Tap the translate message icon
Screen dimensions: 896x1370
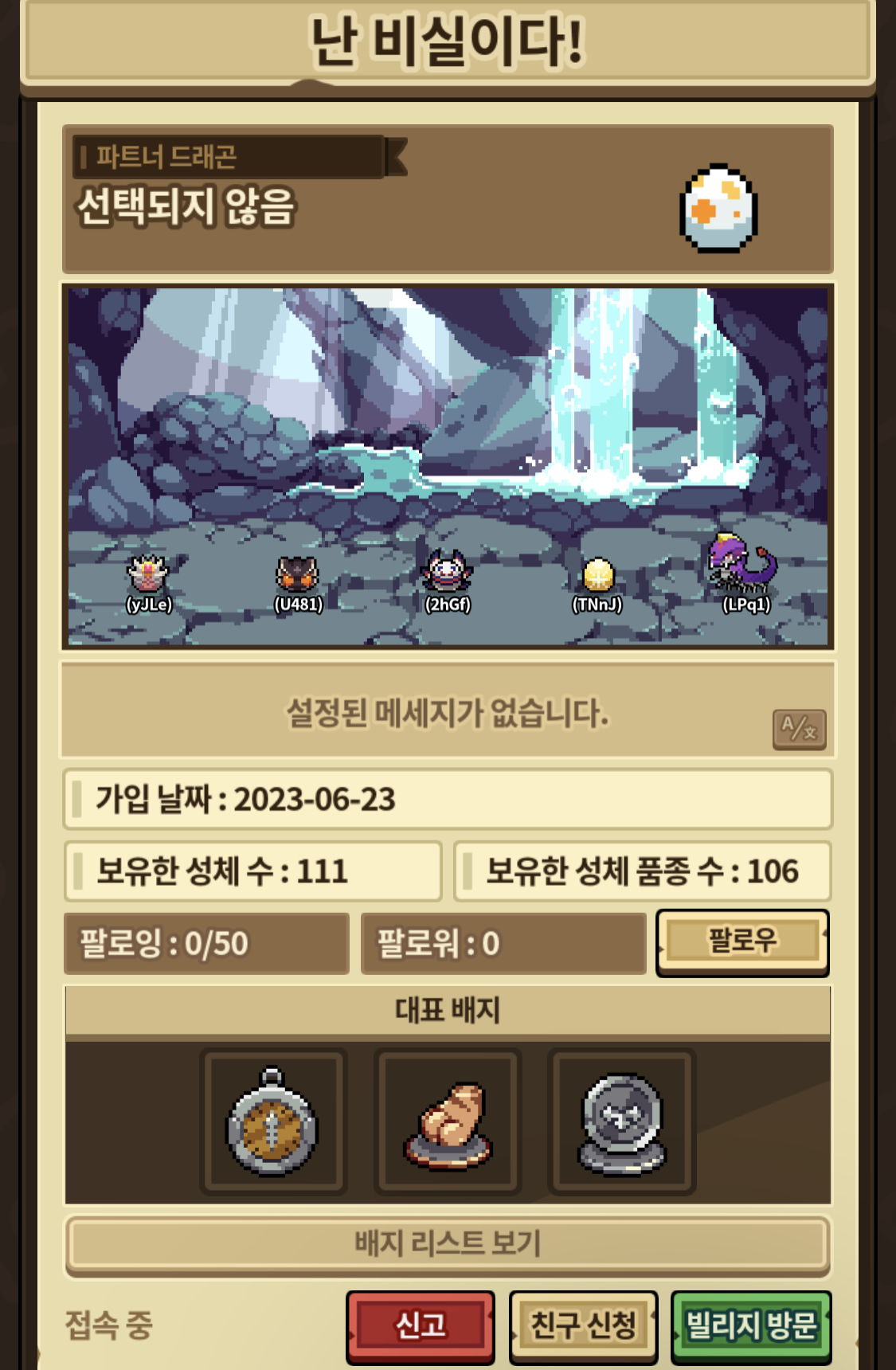pyautogui.click(x=799, y=728)
